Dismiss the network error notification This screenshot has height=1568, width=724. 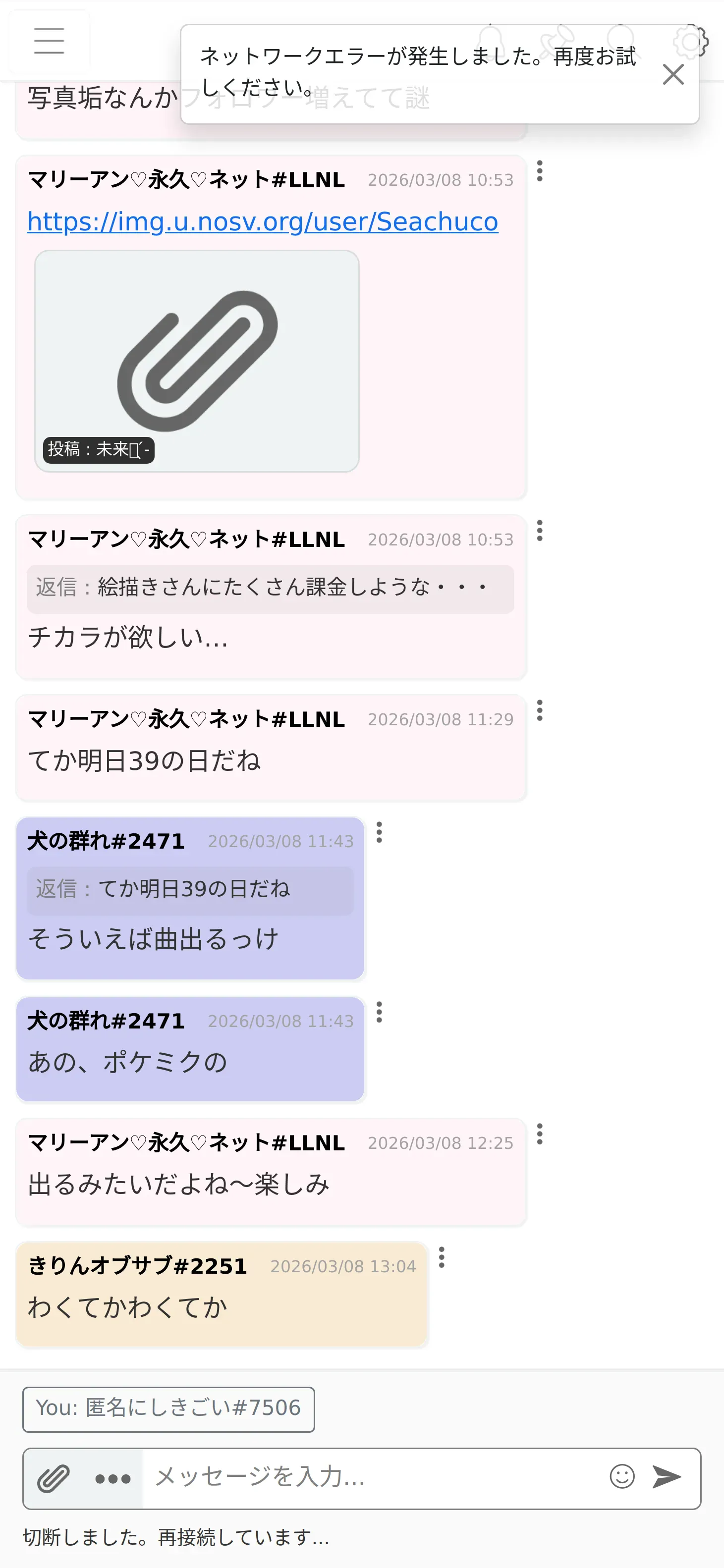(x=673, y=74)
